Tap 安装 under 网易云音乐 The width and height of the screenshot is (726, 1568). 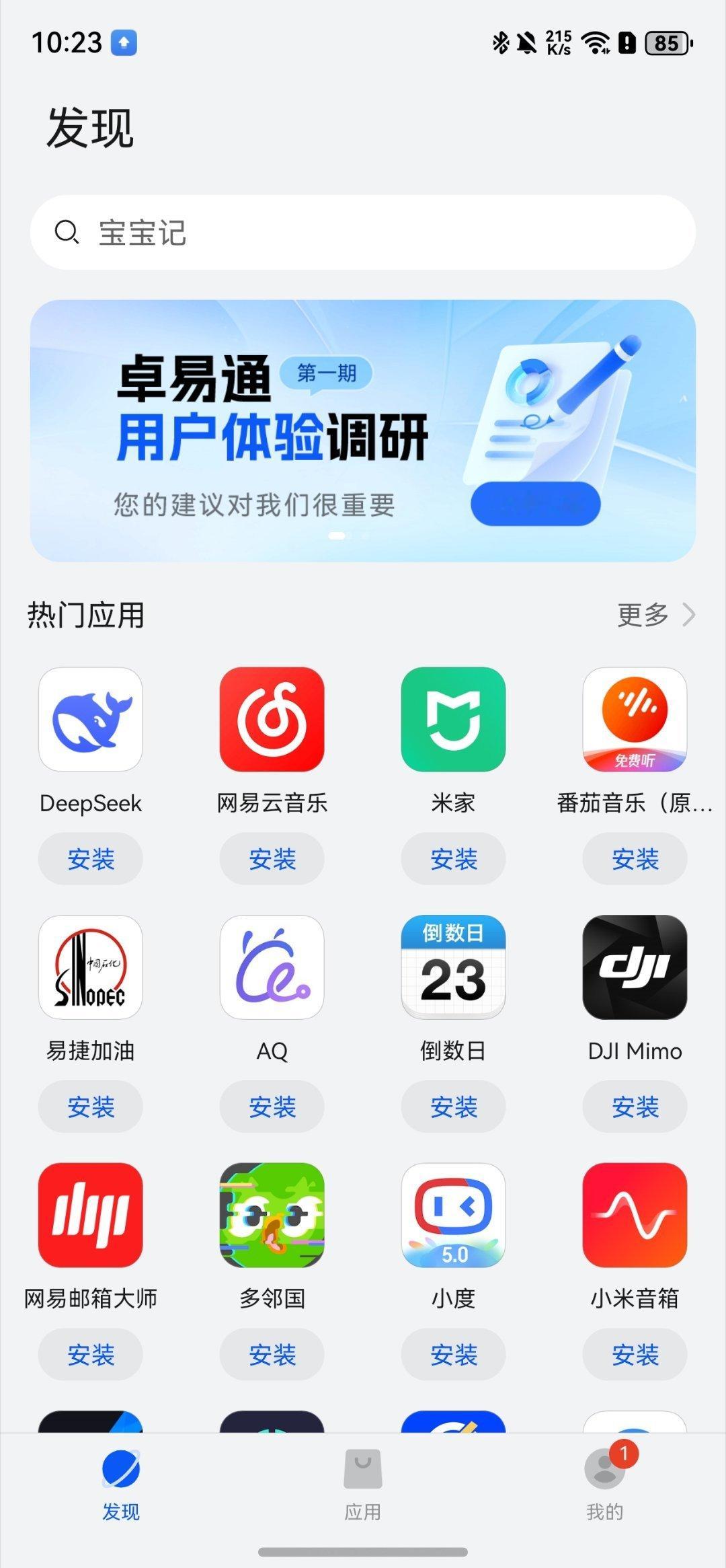pyautogui.click(x=272, y=859)
